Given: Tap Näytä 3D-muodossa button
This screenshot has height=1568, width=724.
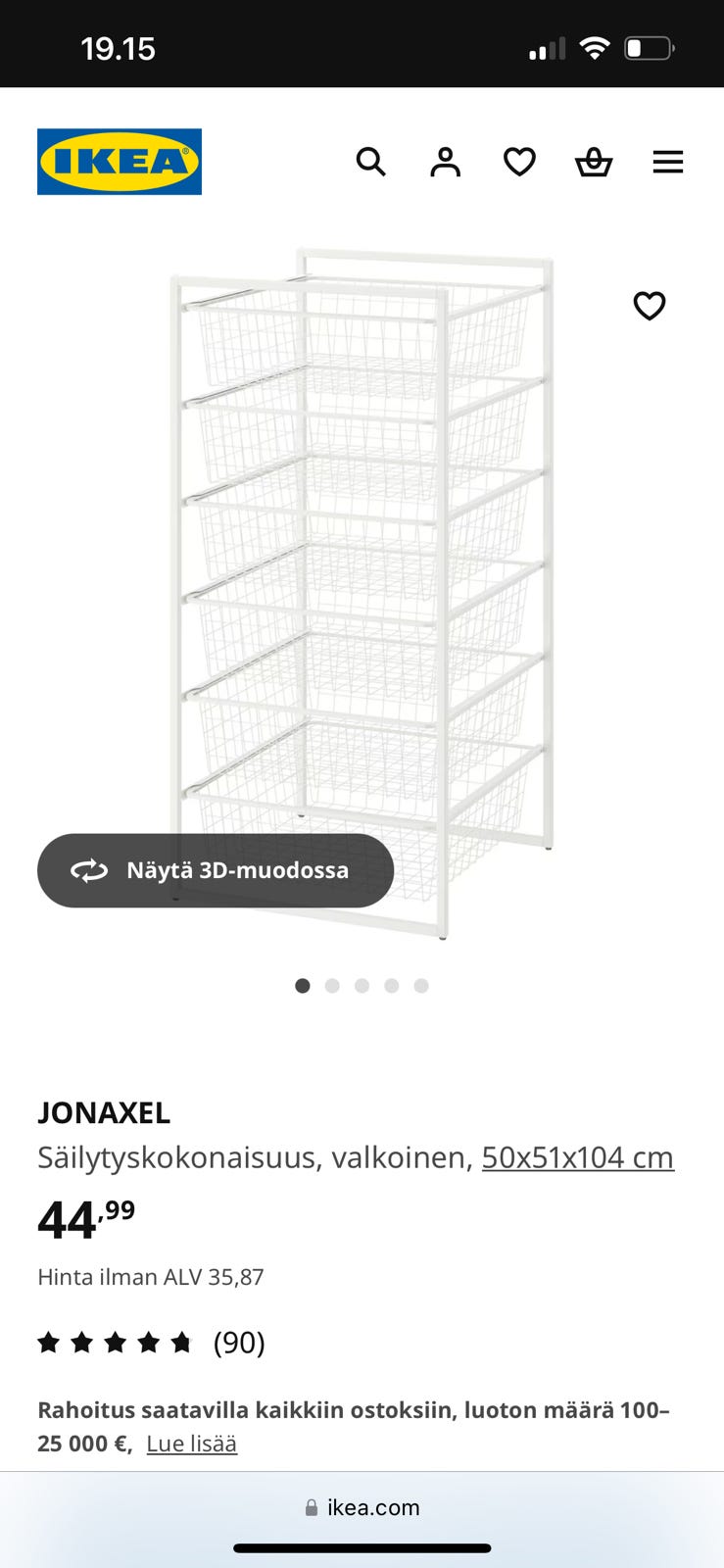Looking at the screenshot, I should pyautogui.click(x=216, y=870).
